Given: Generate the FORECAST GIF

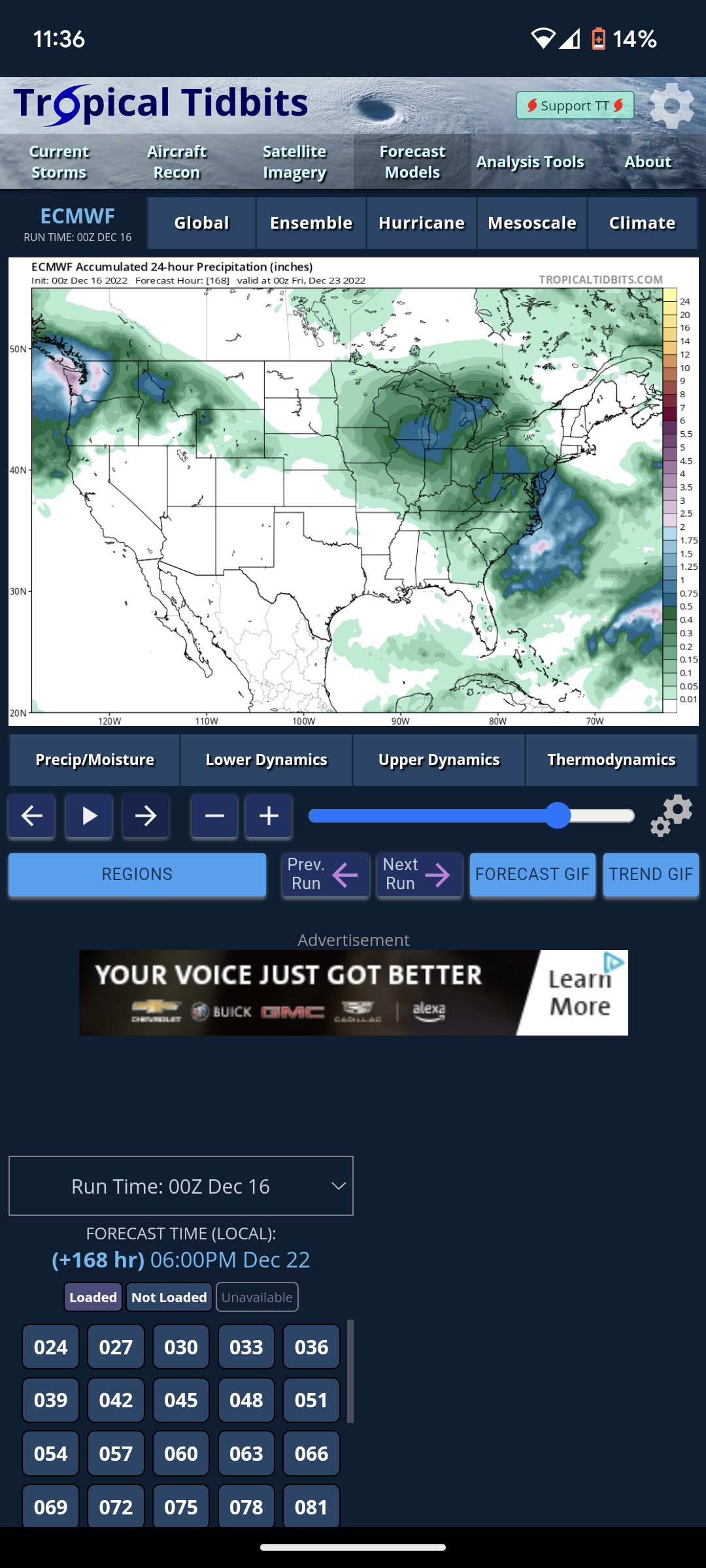Looking at the screenshot, I should click(533, 874).
